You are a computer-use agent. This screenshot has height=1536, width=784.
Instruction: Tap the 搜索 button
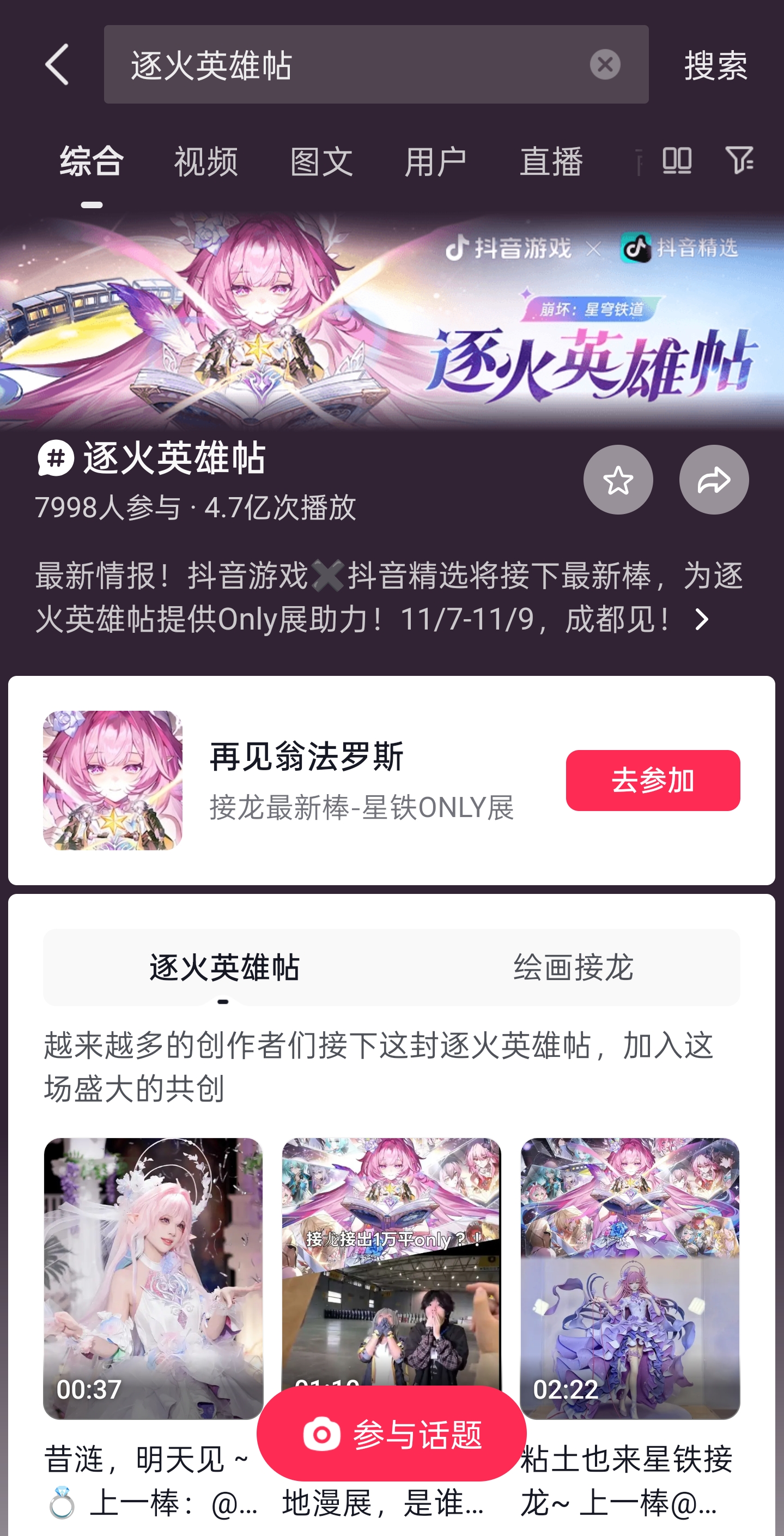coord(715,64)
